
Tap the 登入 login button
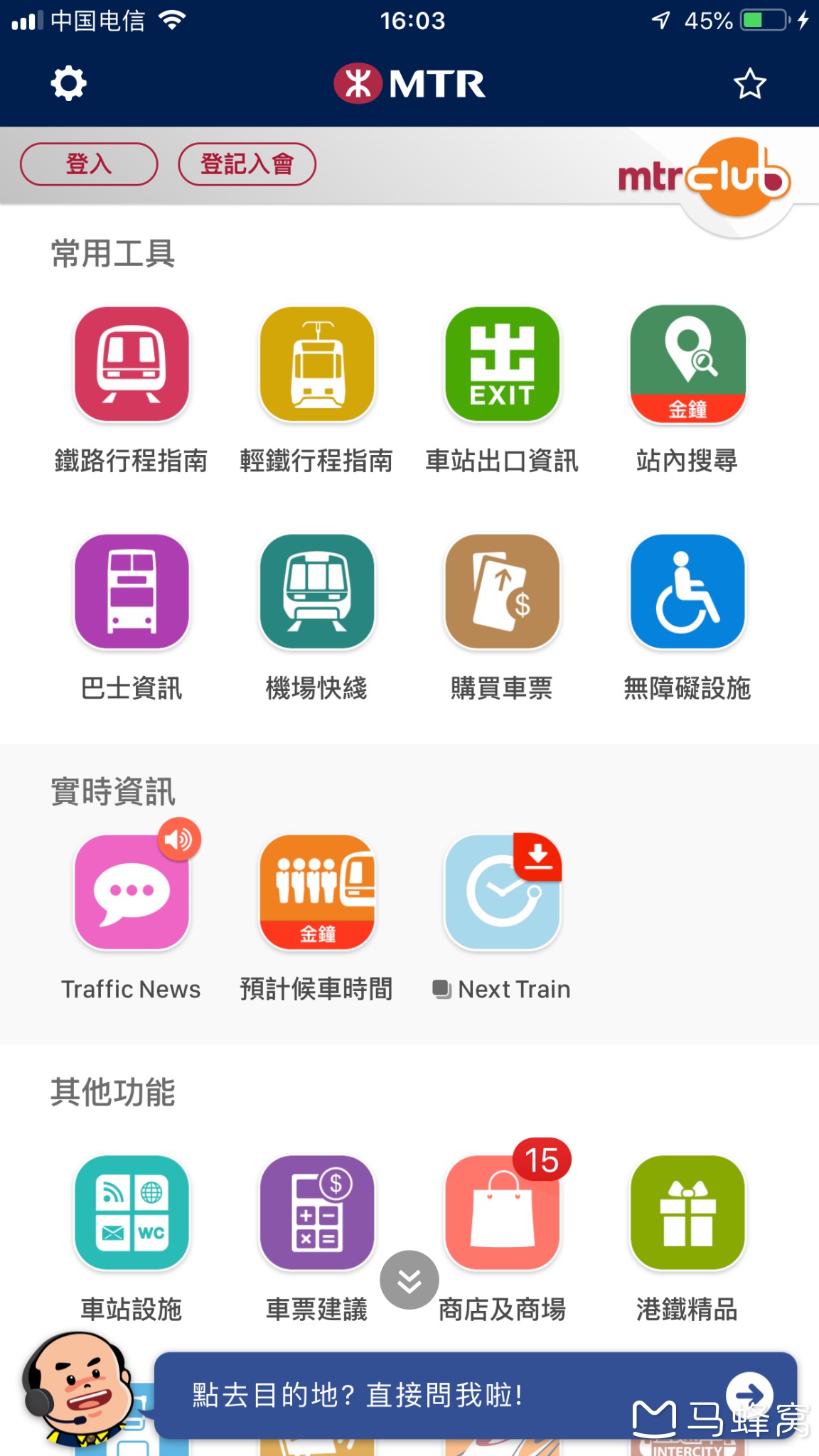click(89, 164)
